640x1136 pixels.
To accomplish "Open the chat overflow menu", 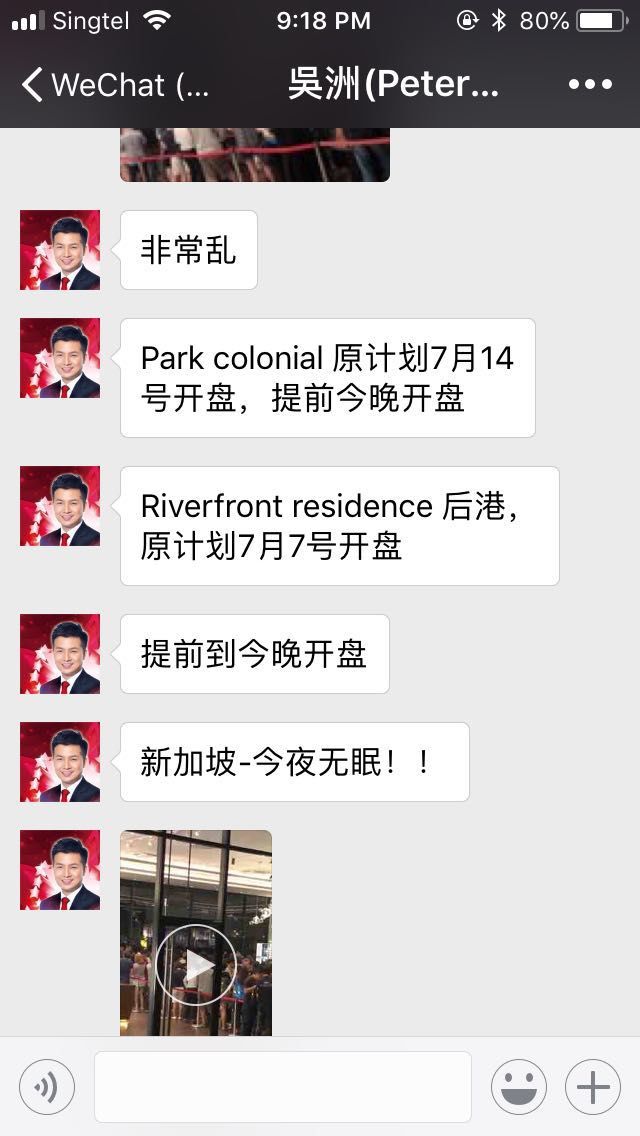I will (590, 85).
